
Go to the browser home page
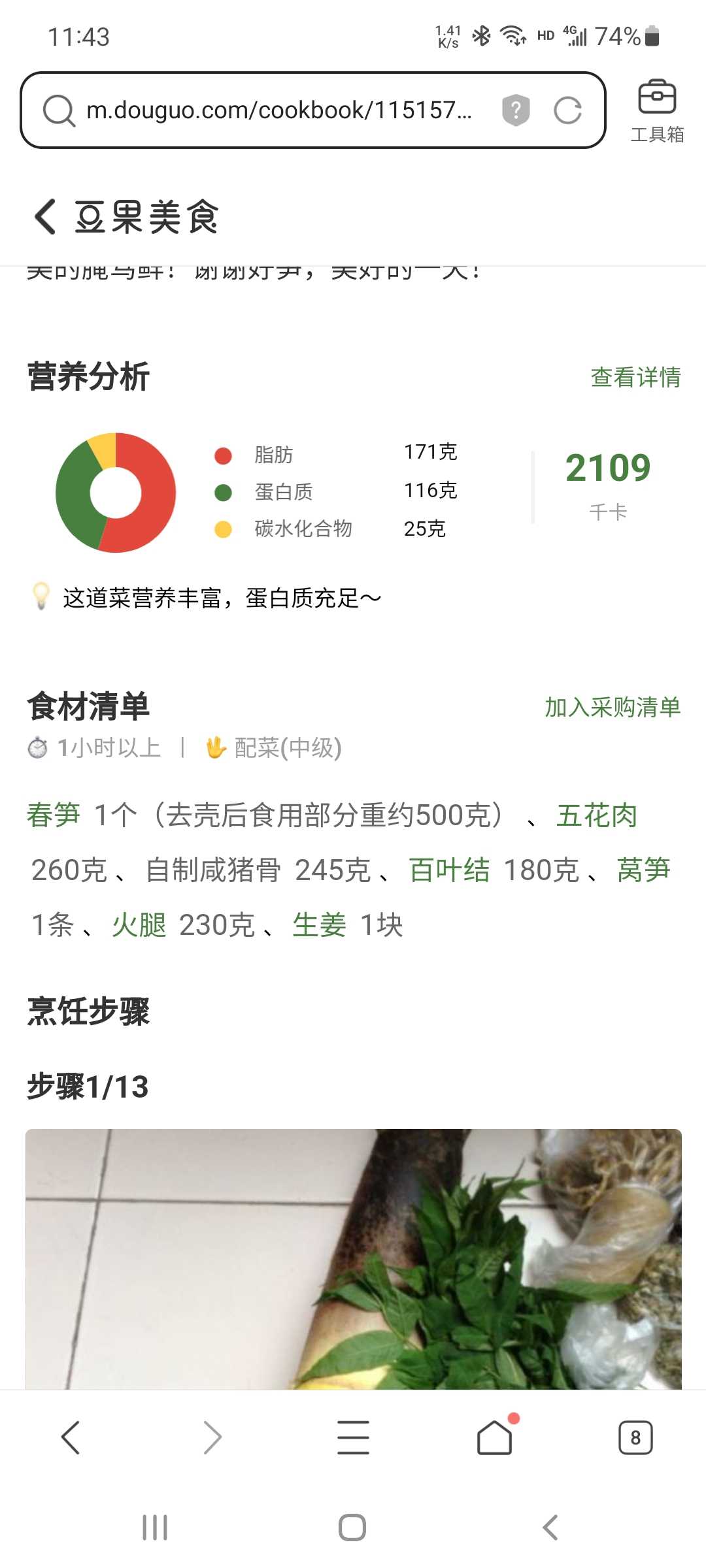(x=495, y=1437)
